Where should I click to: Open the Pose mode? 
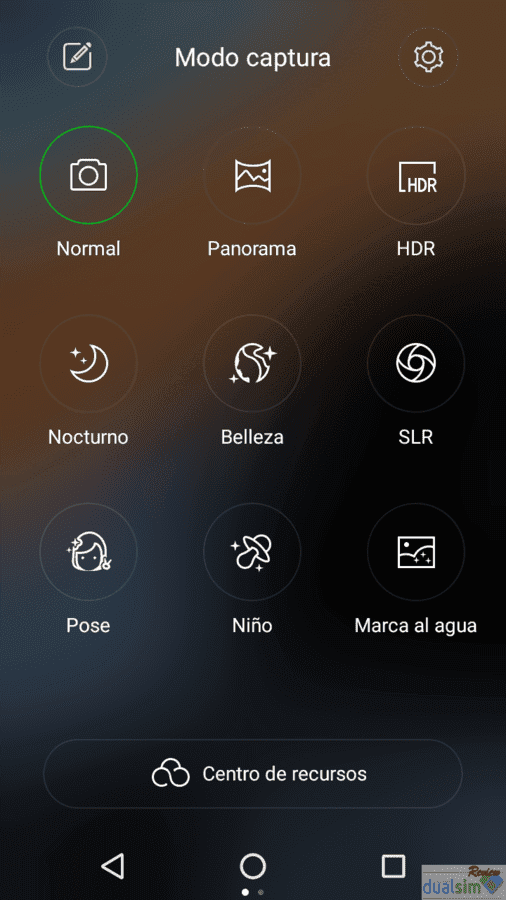88,552
